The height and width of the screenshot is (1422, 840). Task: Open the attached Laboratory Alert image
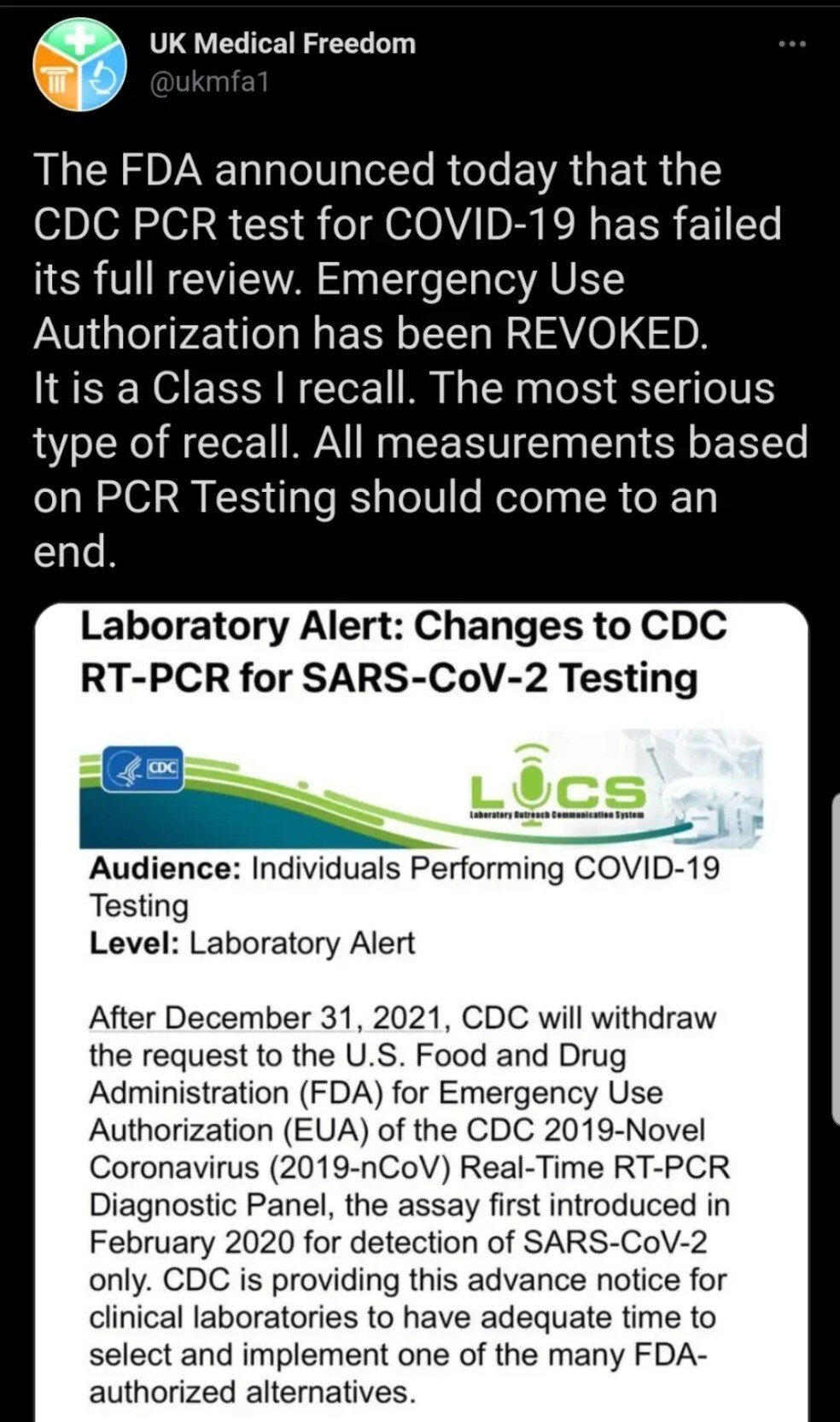421,1008
